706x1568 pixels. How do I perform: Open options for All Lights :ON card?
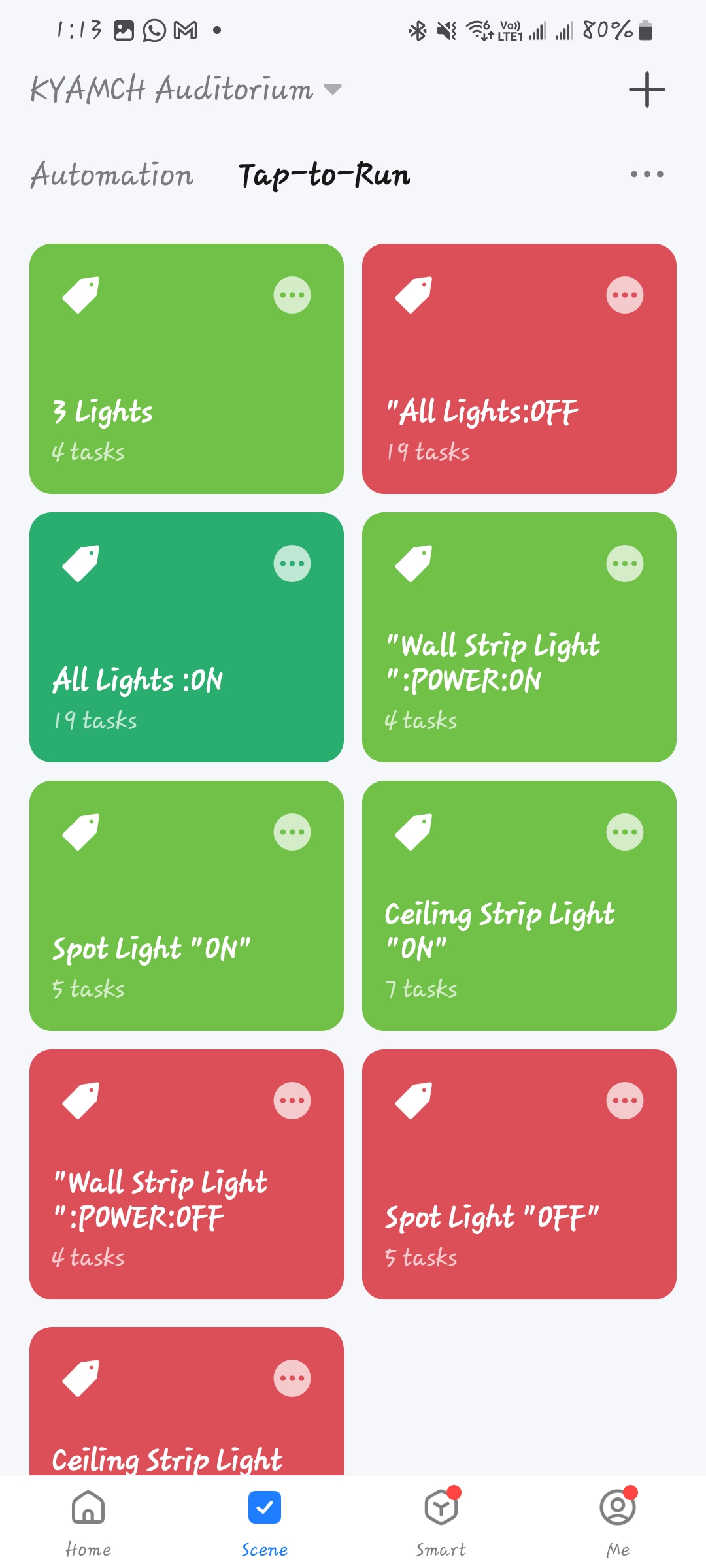pos(292,564)
